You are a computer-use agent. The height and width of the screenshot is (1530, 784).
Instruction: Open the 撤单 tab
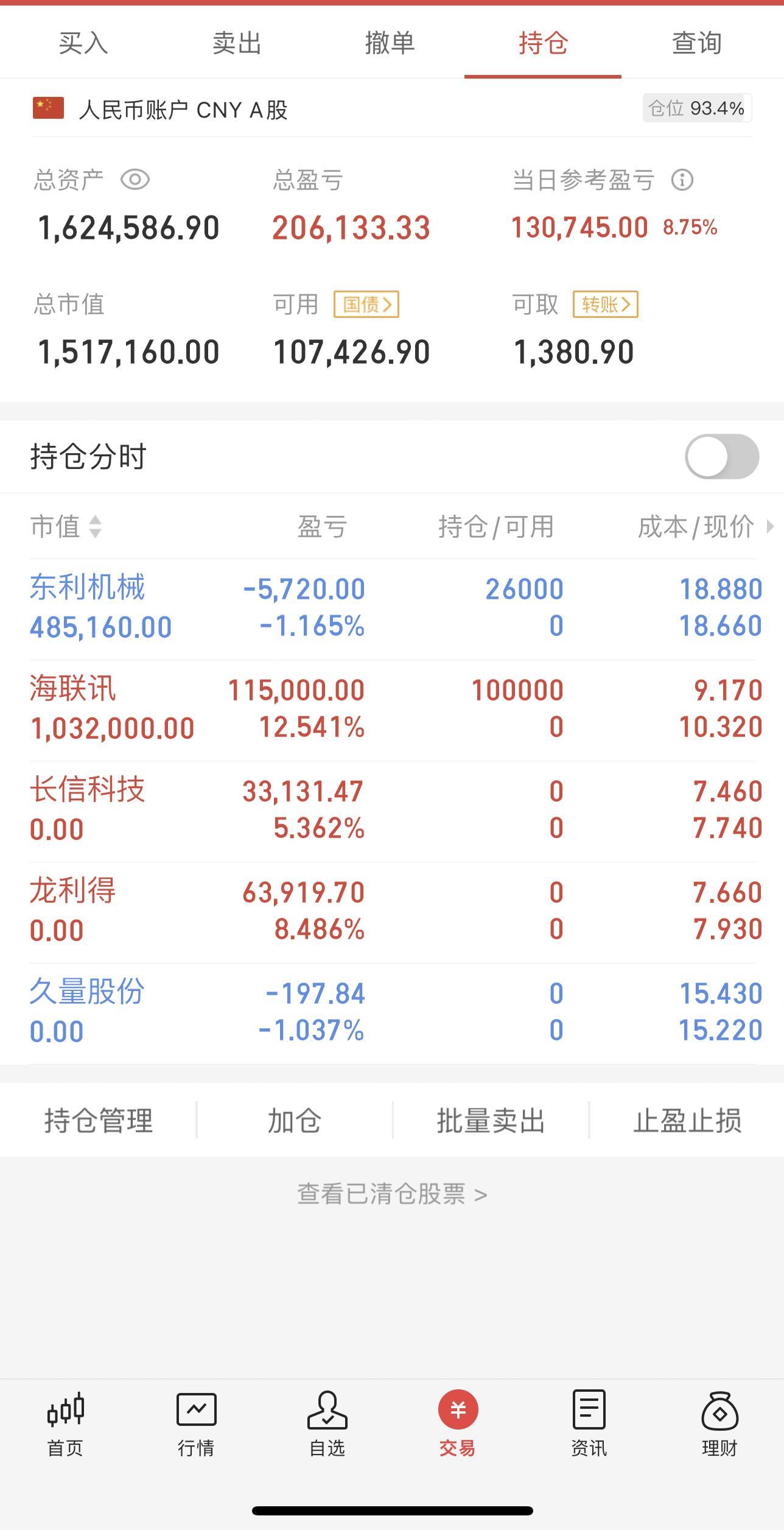(389, 43)
